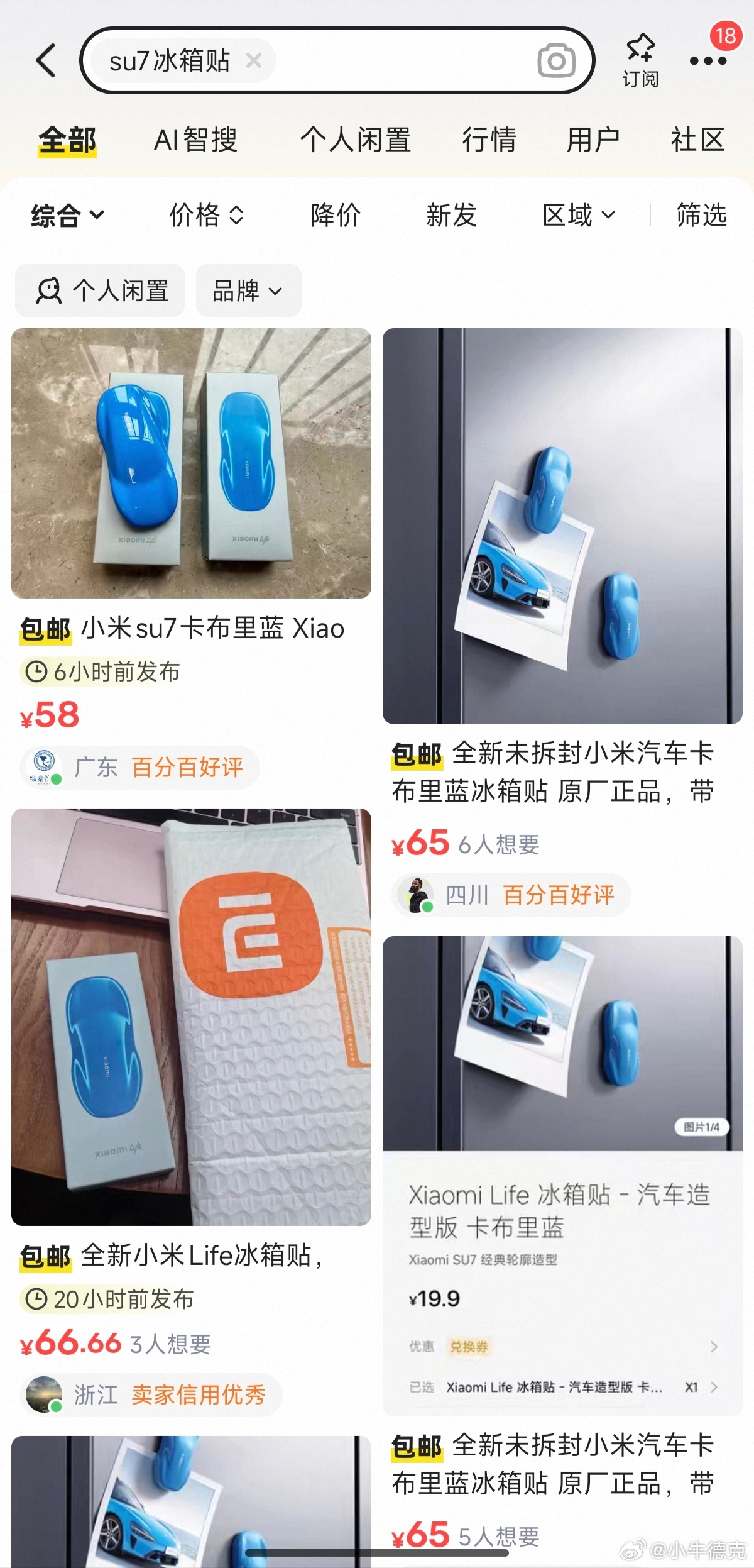Clear the search text with the X icon
Viewport: 754px width, 1568px height.
point(254,61)
